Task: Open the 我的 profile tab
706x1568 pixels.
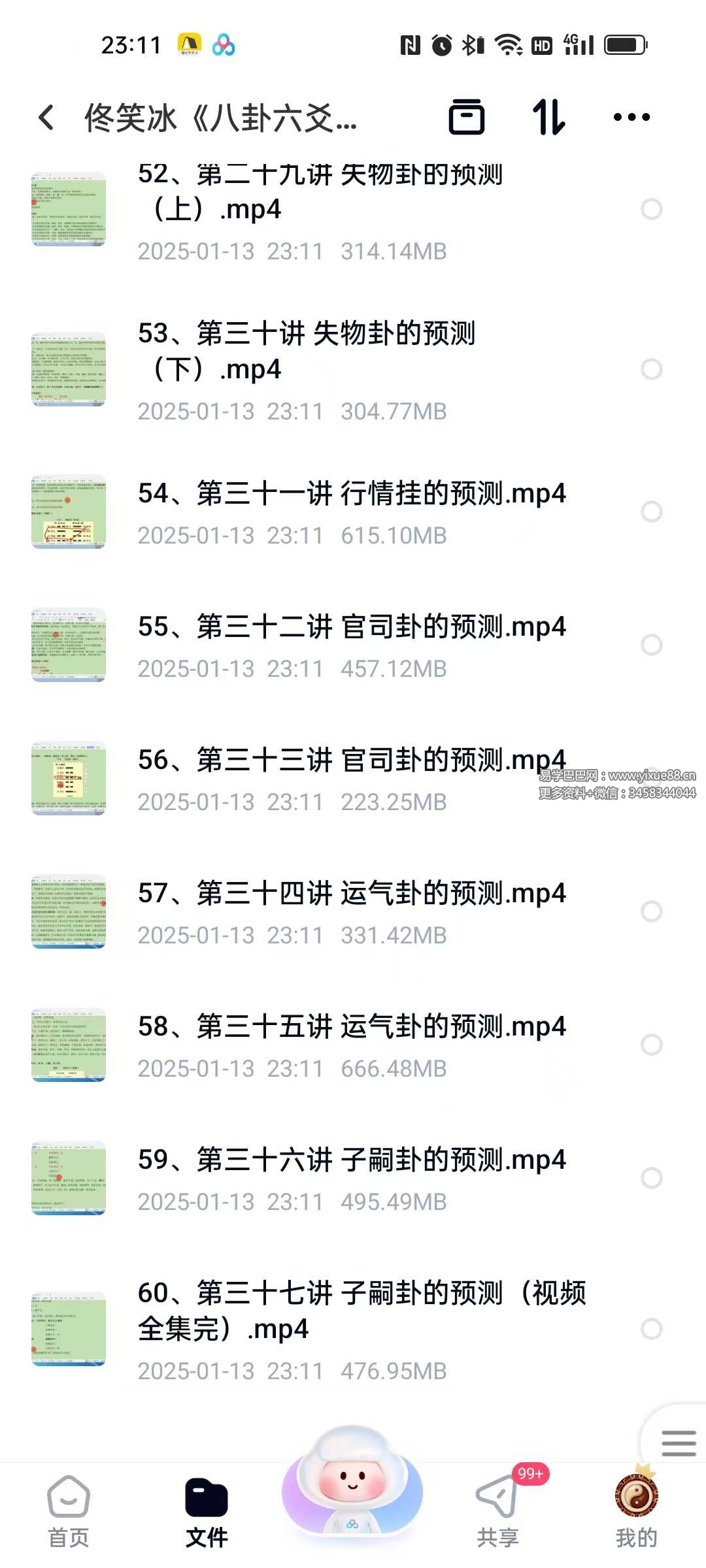Action: [636, 1511]
